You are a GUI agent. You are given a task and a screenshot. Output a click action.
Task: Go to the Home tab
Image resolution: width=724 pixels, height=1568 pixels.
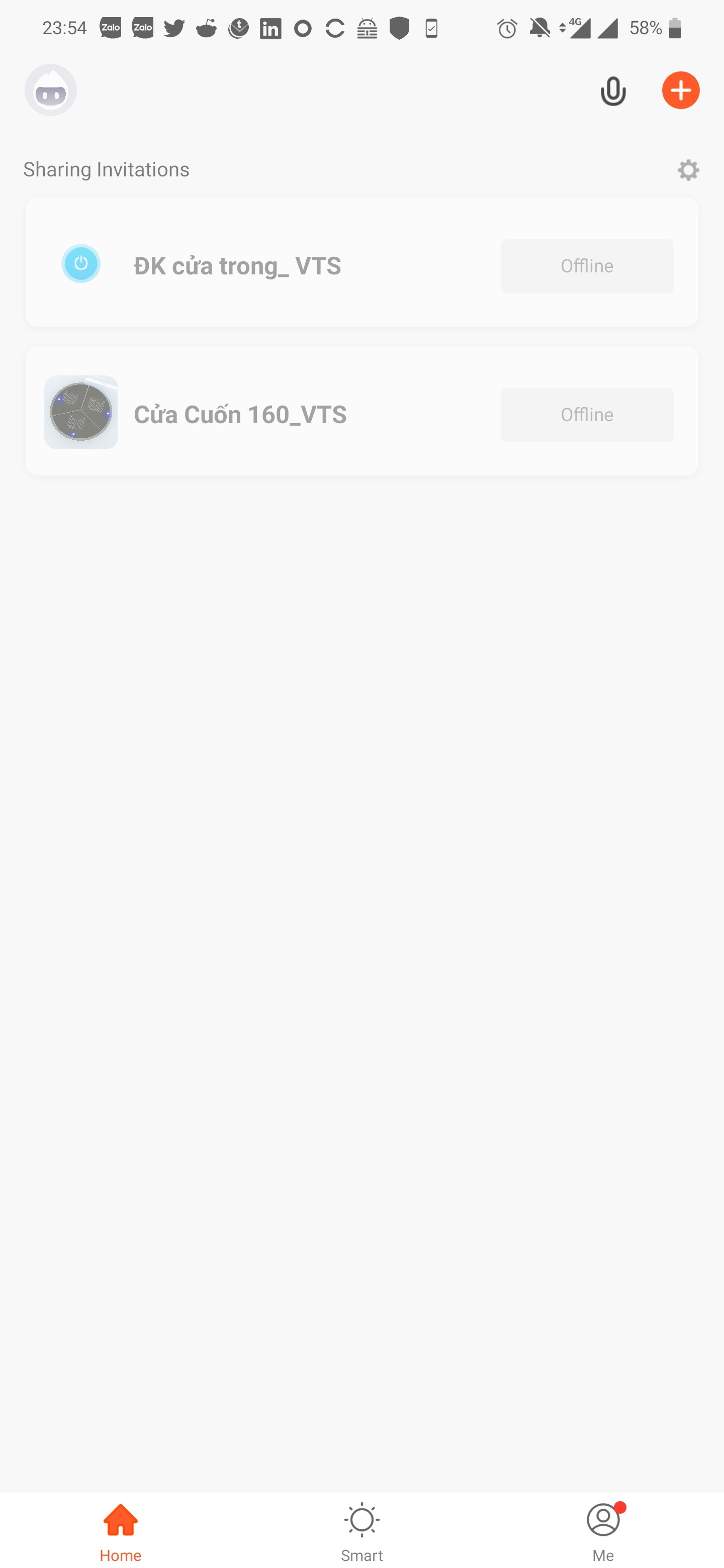[x=121, y=1531]
